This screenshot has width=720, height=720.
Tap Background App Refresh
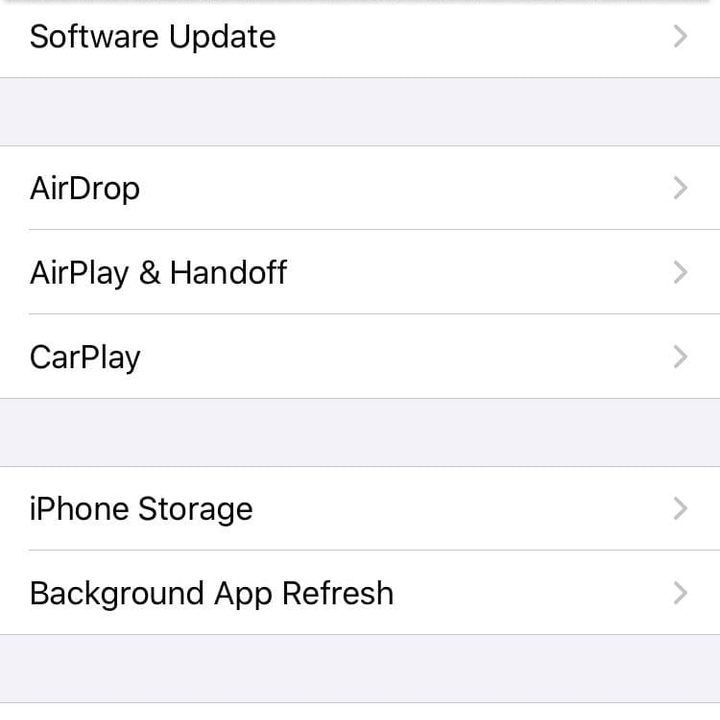(360, 593)
